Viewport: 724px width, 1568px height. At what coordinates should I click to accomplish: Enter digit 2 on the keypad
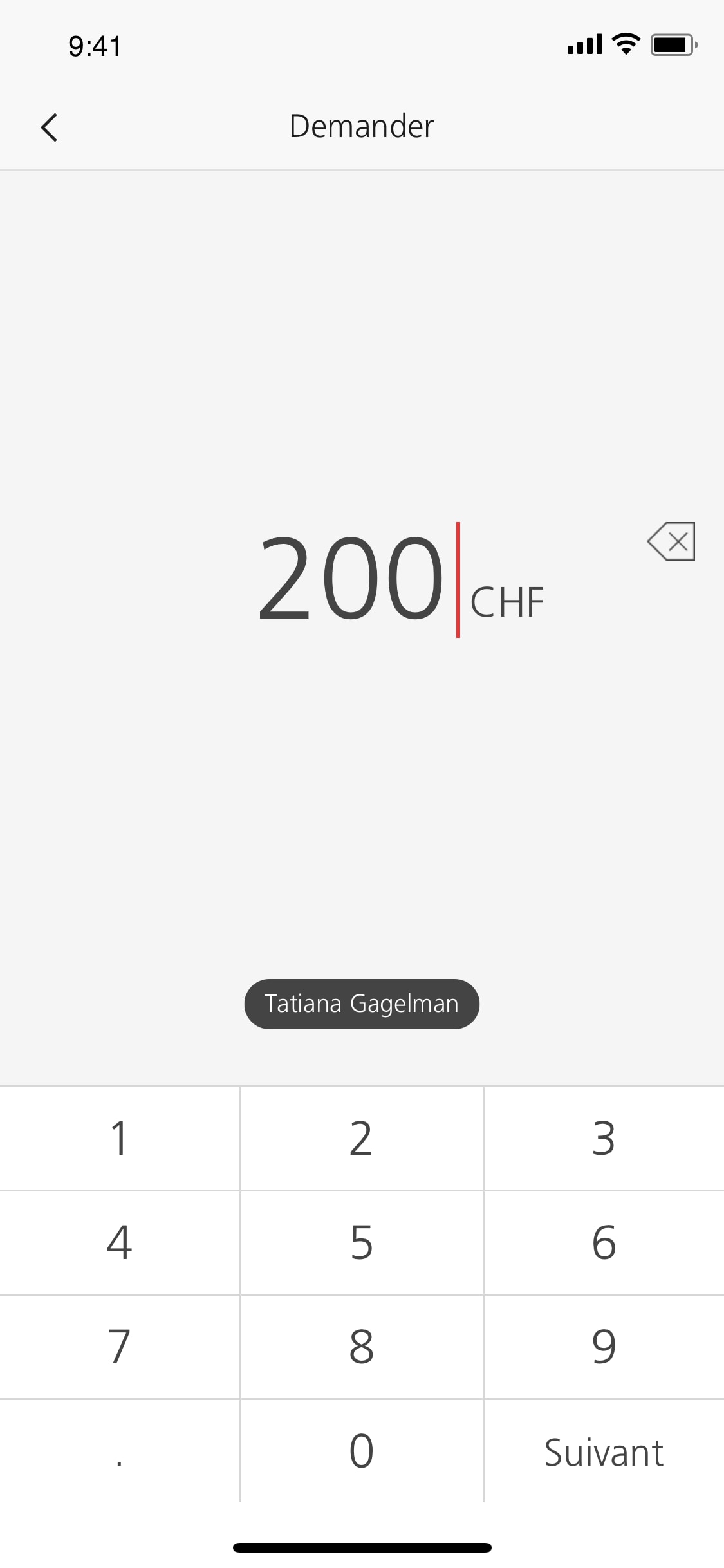click(361, 1138)
